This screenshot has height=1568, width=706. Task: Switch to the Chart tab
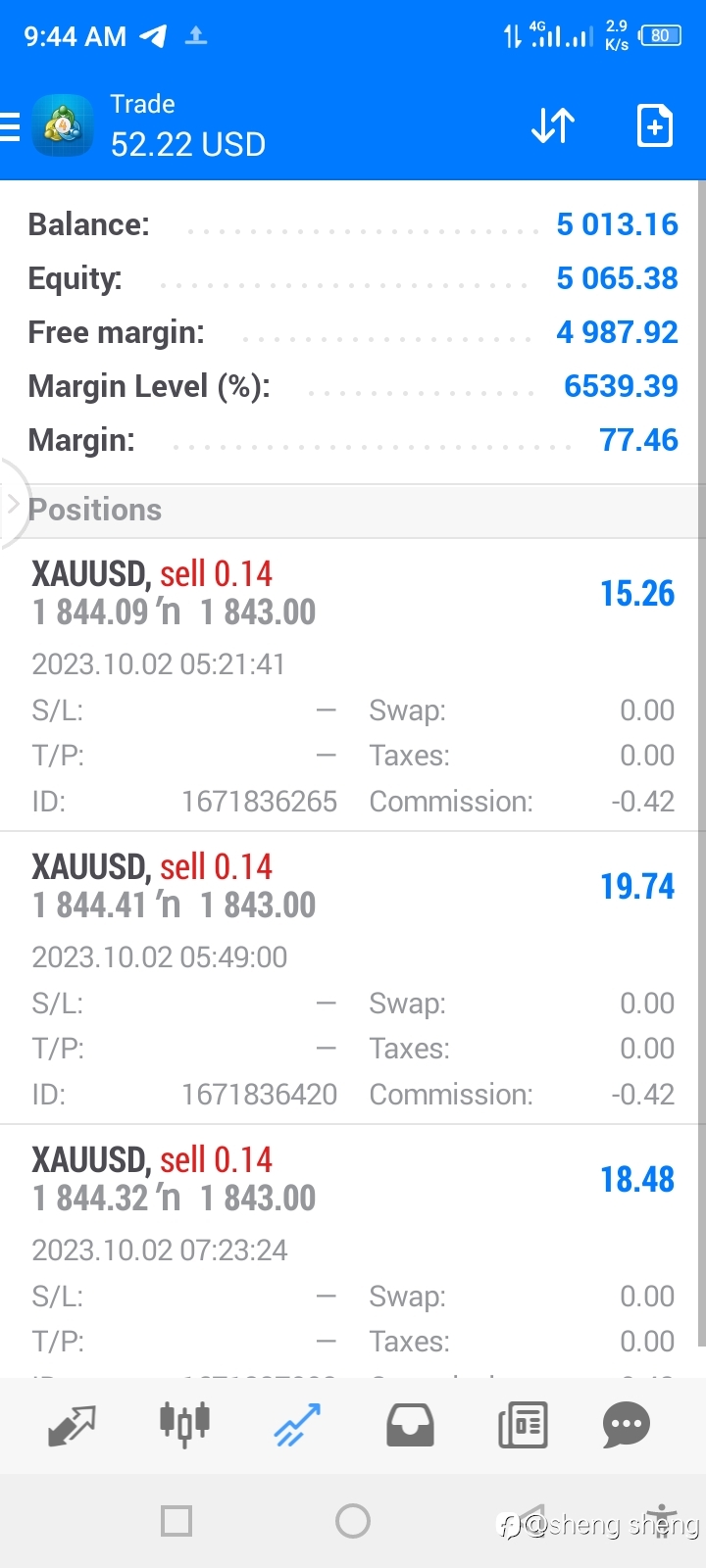184,1425
